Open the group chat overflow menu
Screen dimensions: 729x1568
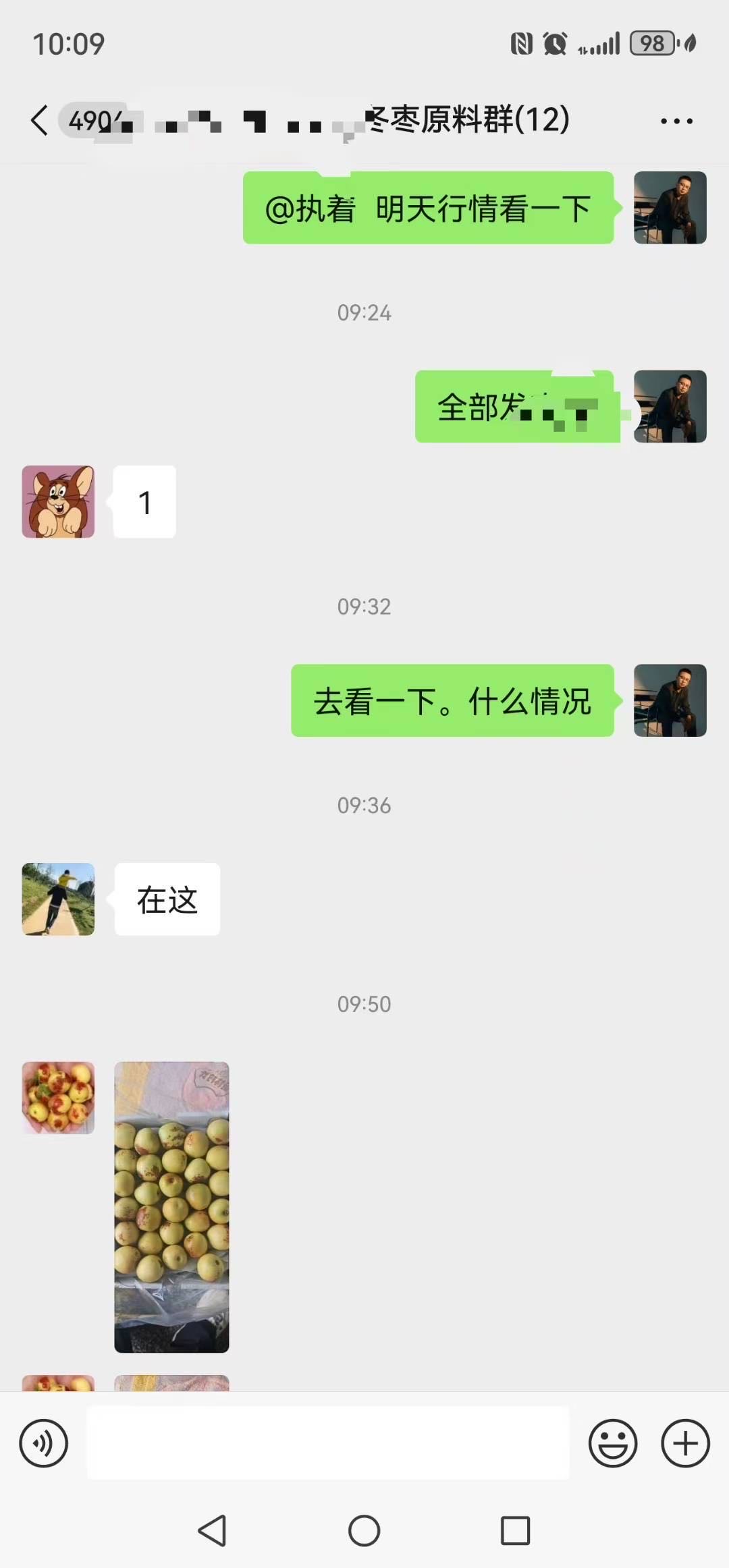pyautogui.click(x=676, y=121)
